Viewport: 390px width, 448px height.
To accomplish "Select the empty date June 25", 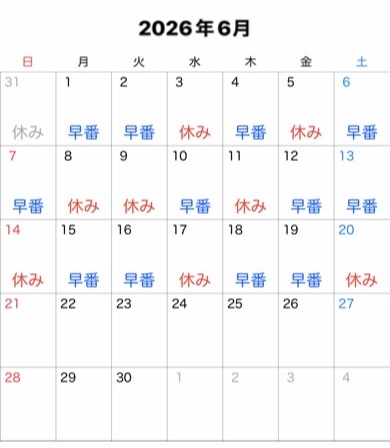I will click(x=251, y=330).
